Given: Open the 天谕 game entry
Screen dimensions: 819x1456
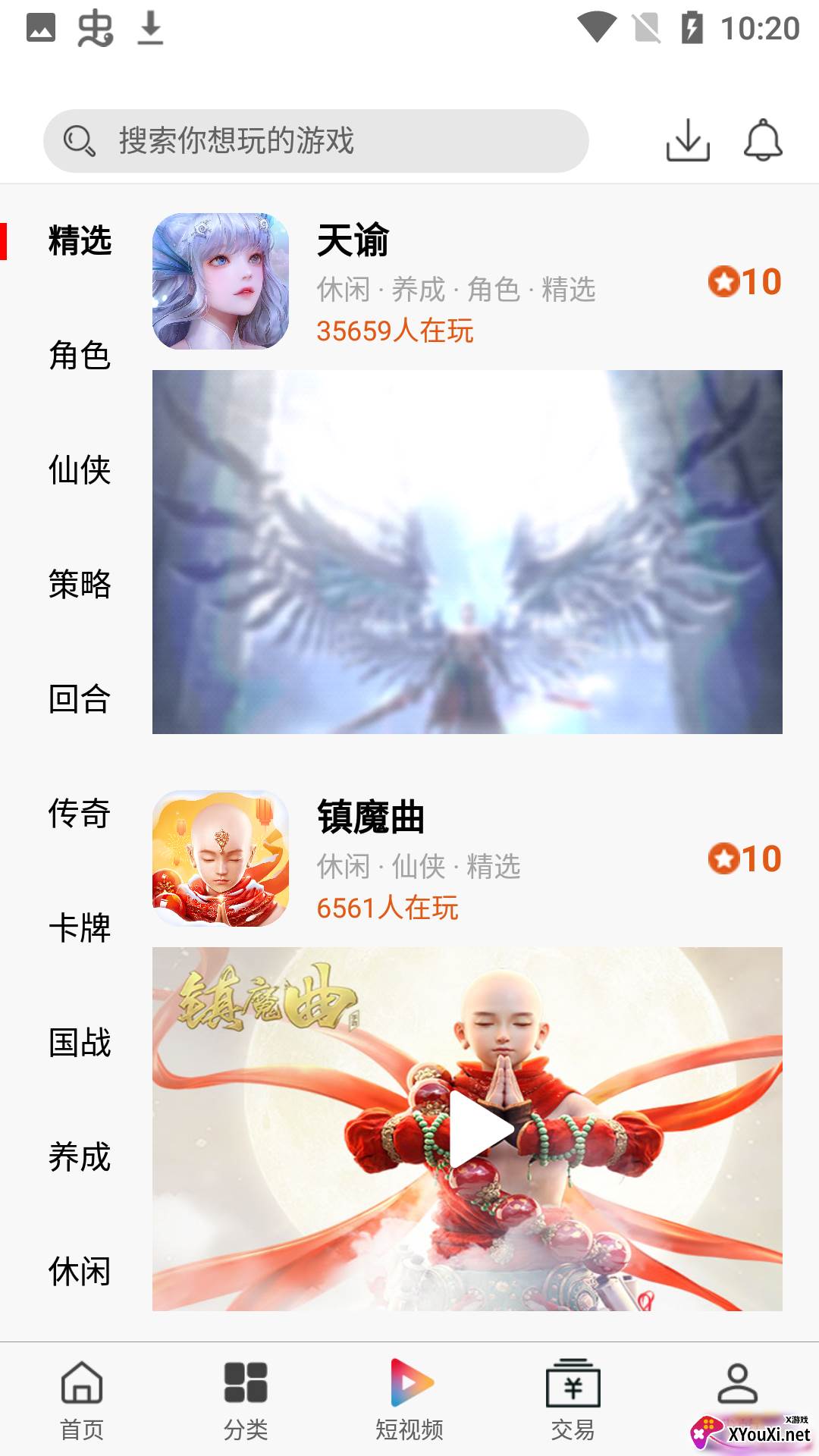Looking at the screenshot, I should pos(353,242).
